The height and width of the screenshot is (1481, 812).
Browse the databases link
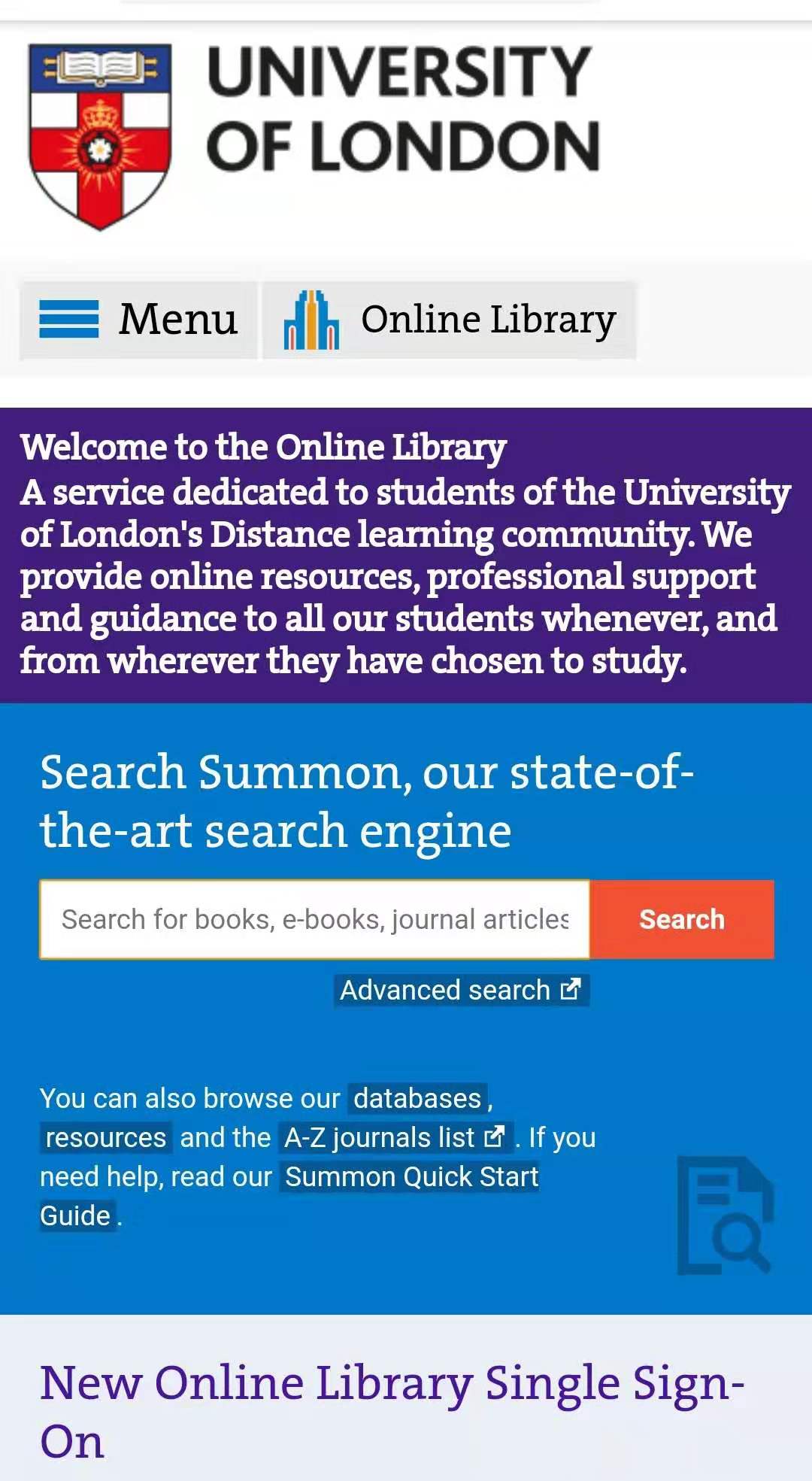(417, 1098)
